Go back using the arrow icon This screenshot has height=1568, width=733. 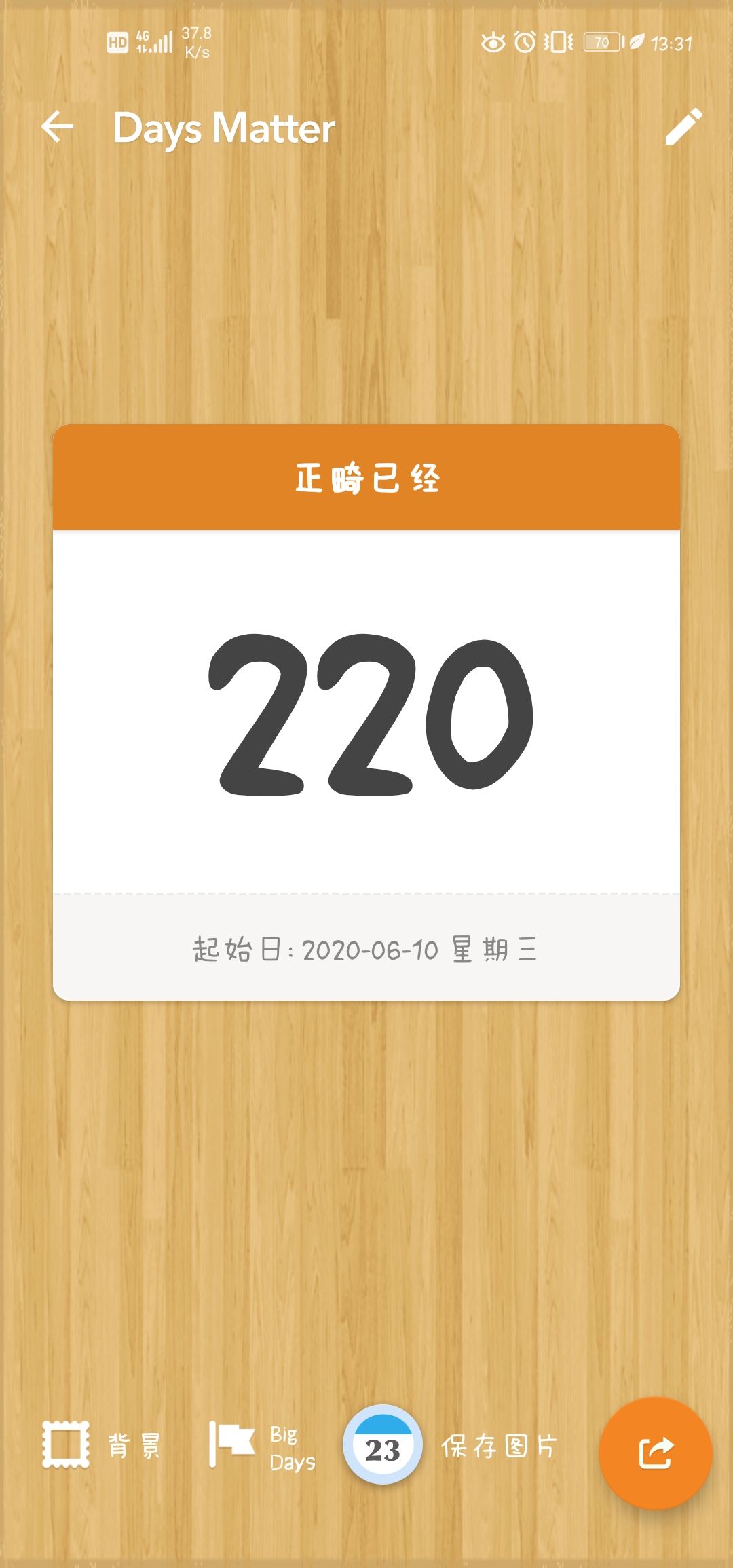57,127
